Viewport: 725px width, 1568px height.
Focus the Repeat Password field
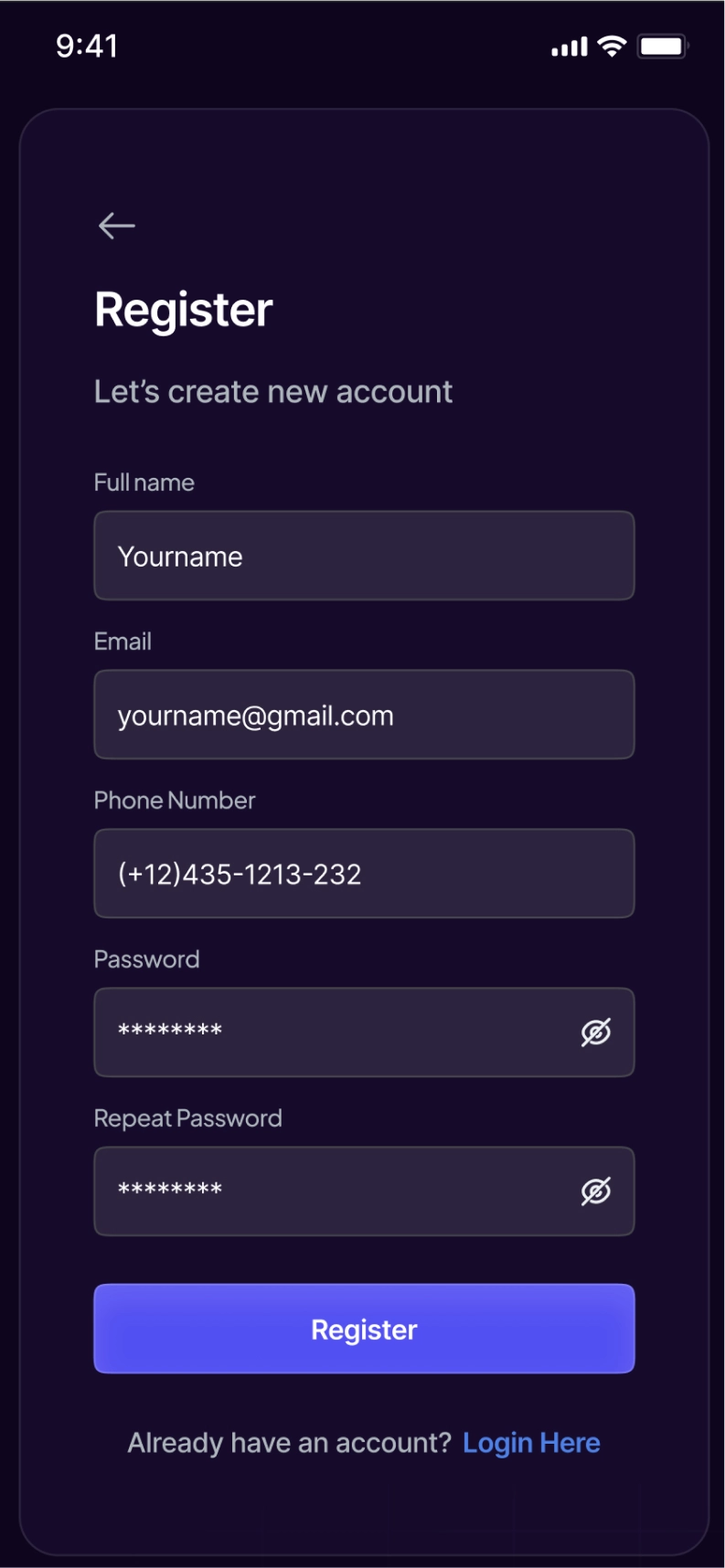click(x=364, y=1192)
